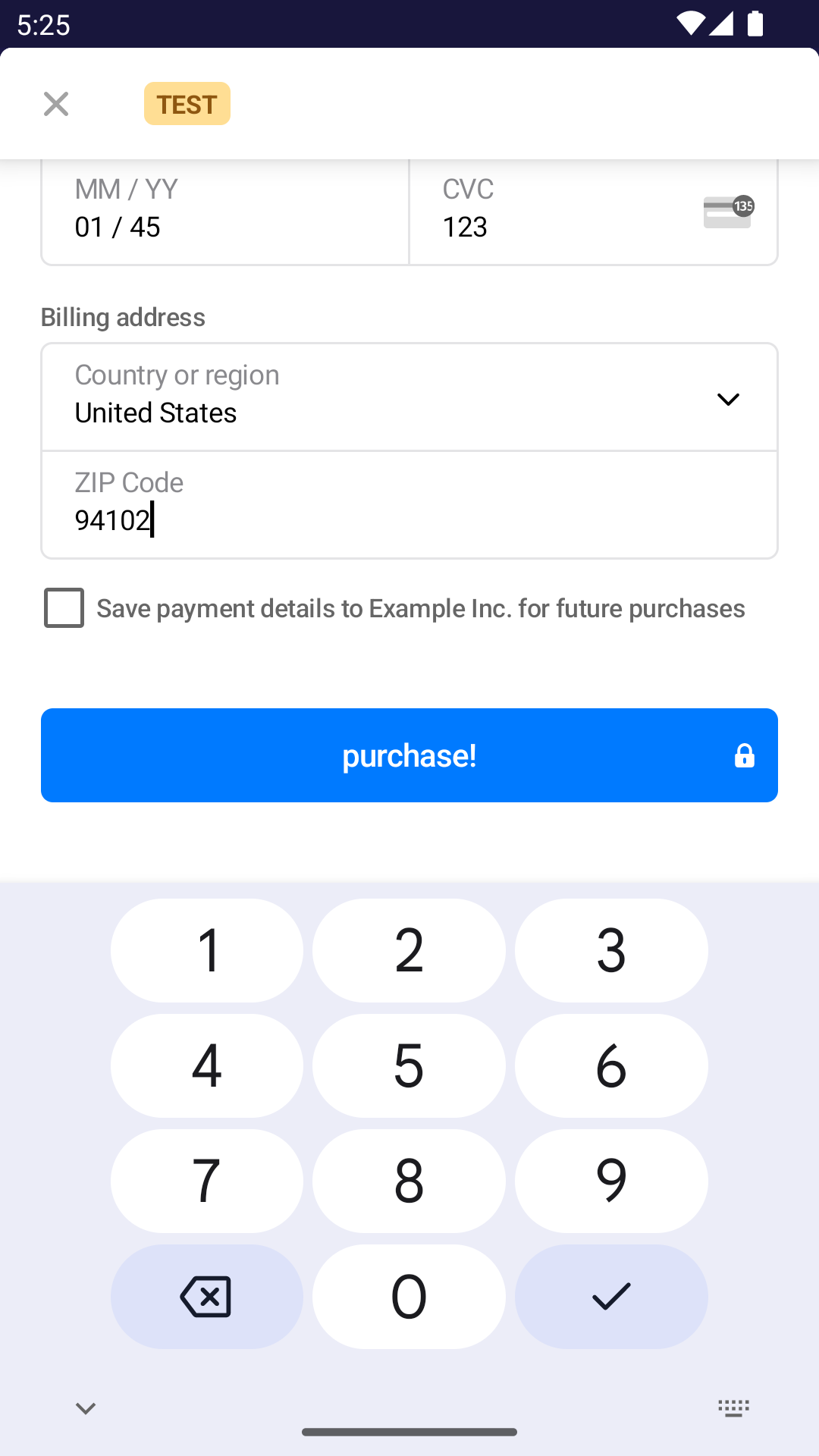Close the payment sheet
Image resolution: width=819 pixels, height=1456 pixels.
coord(56,104)
